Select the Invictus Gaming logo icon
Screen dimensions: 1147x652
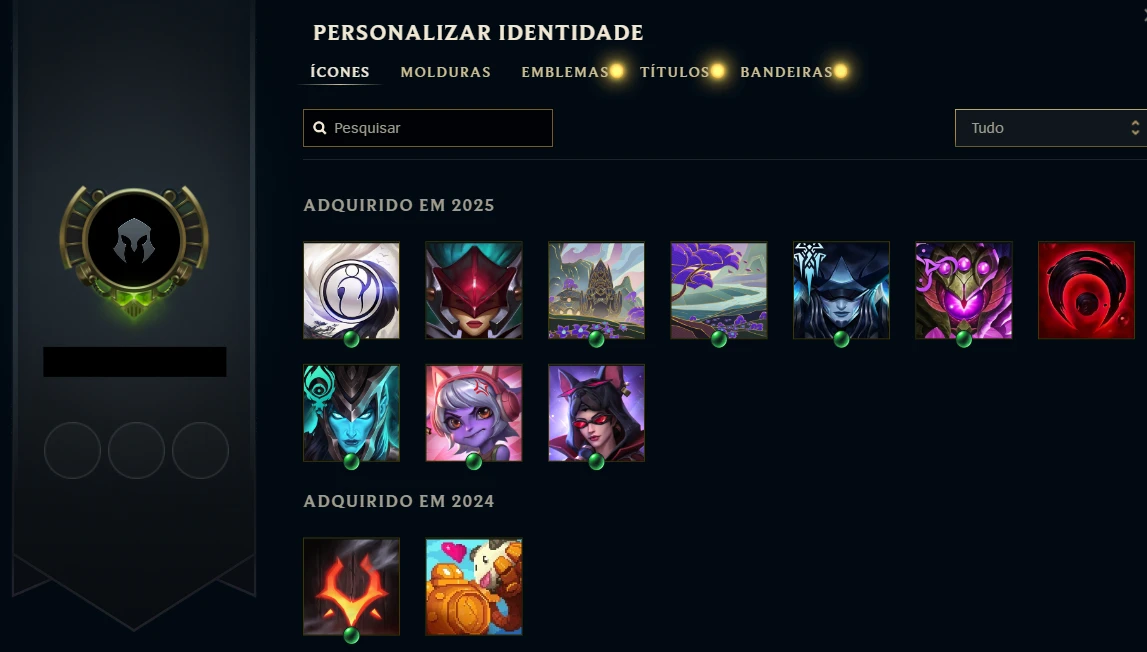tap(351, 290)
